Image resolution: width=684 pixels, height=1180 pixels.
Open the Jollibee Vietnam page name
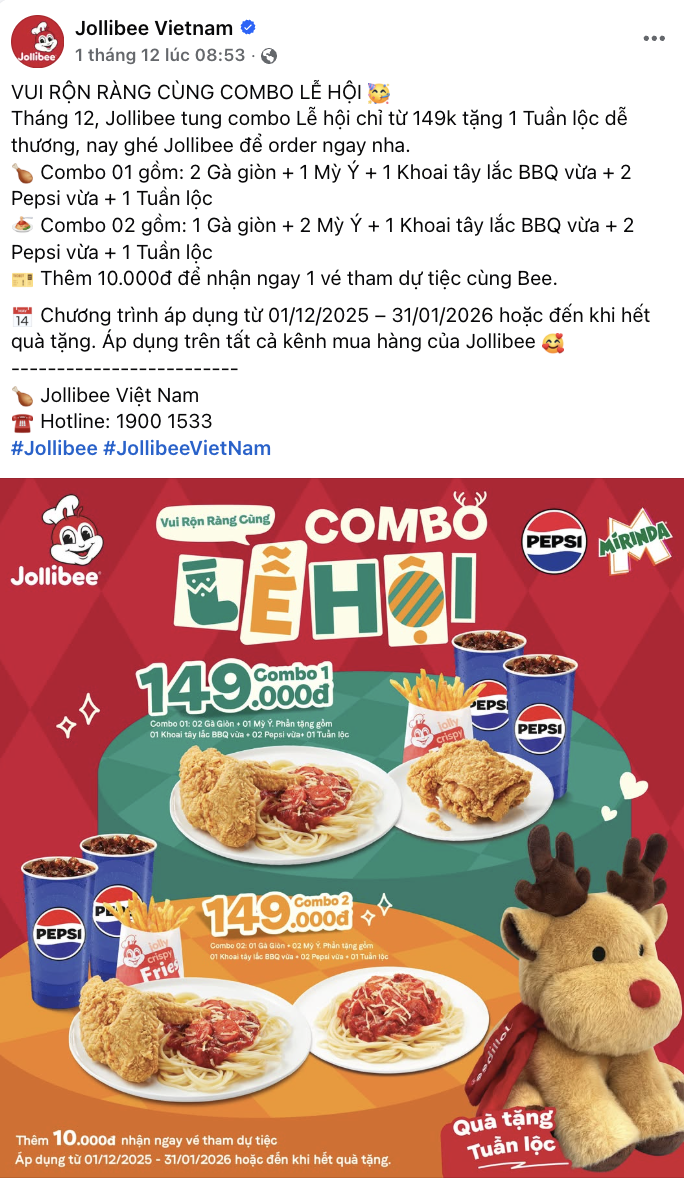[x=154, y=28]
